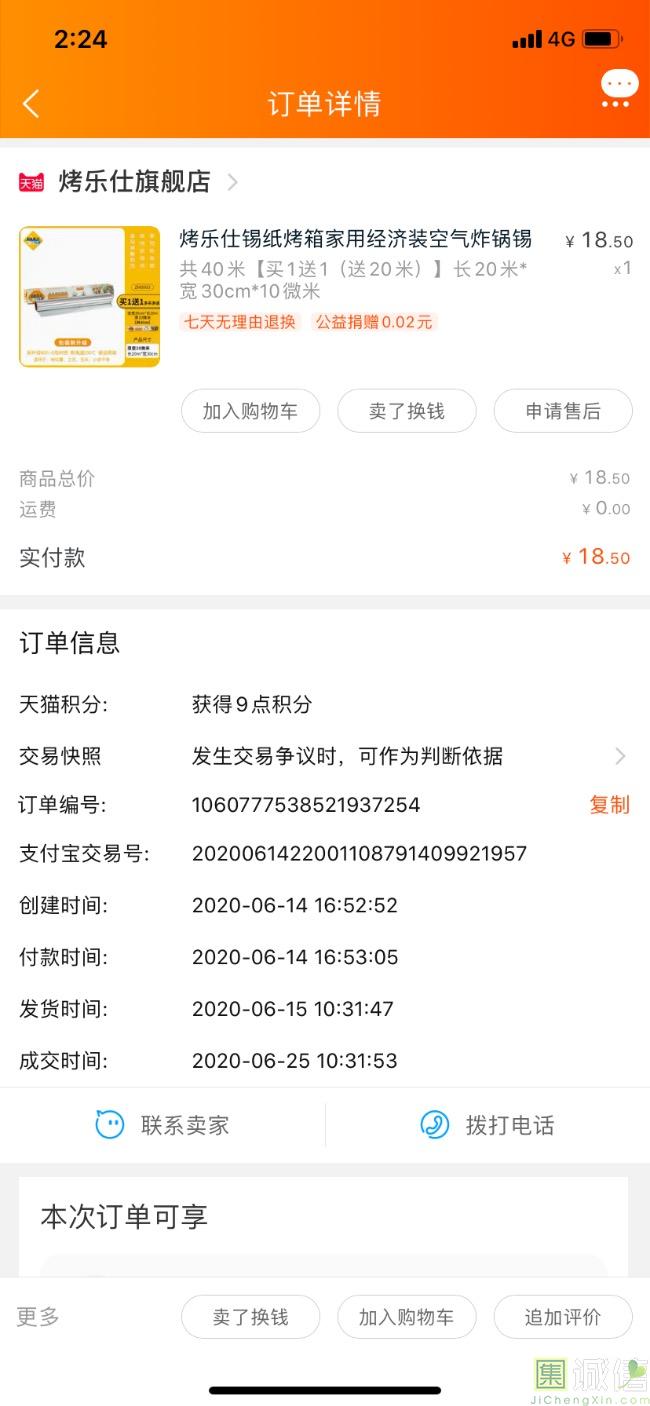Open the tin foil product thumbnail
The image size is (650, 1406).
click(x=90, y=296)
